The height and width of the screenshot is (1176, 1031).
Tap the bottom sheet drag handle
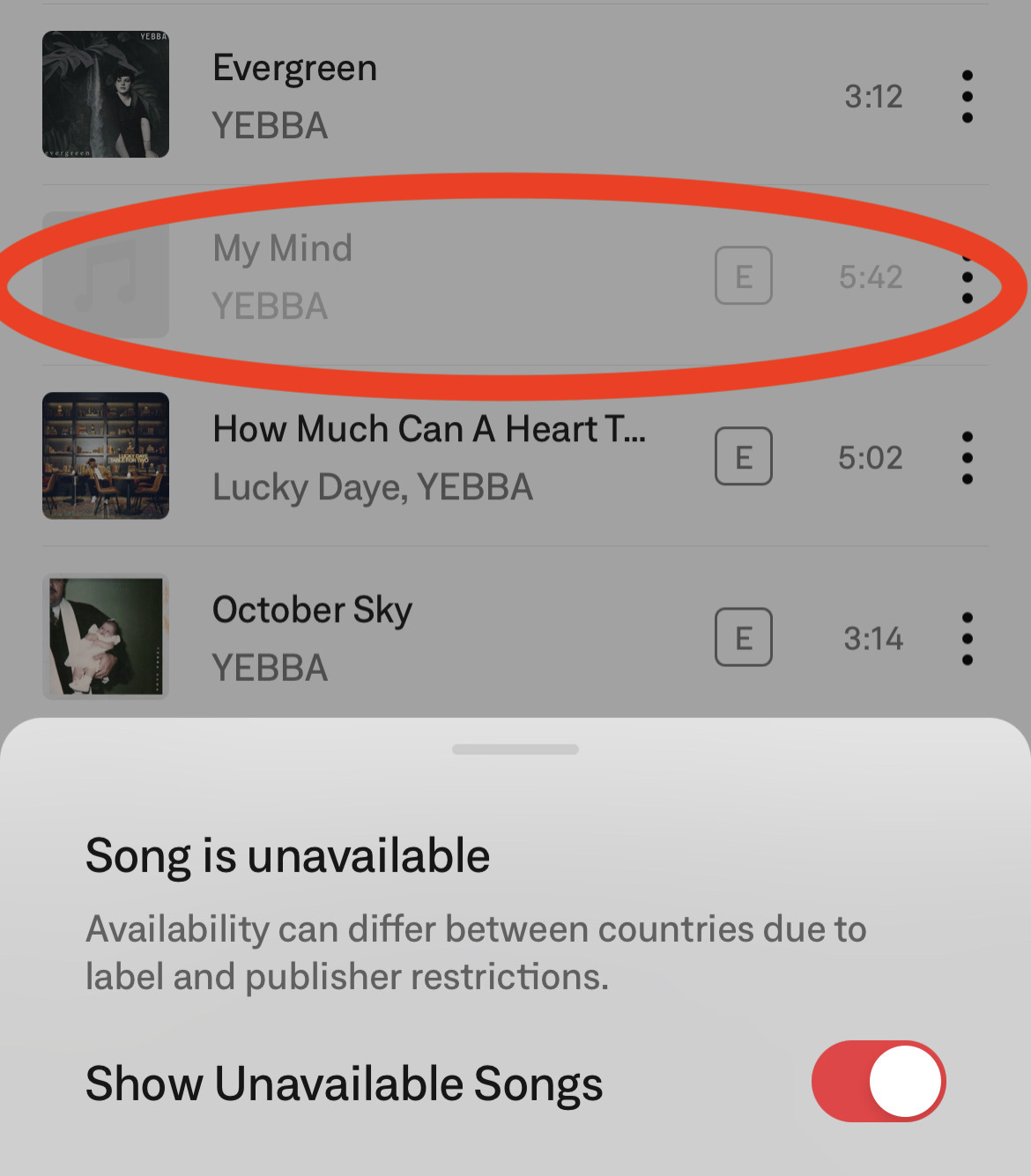click(x=515, y=750)
